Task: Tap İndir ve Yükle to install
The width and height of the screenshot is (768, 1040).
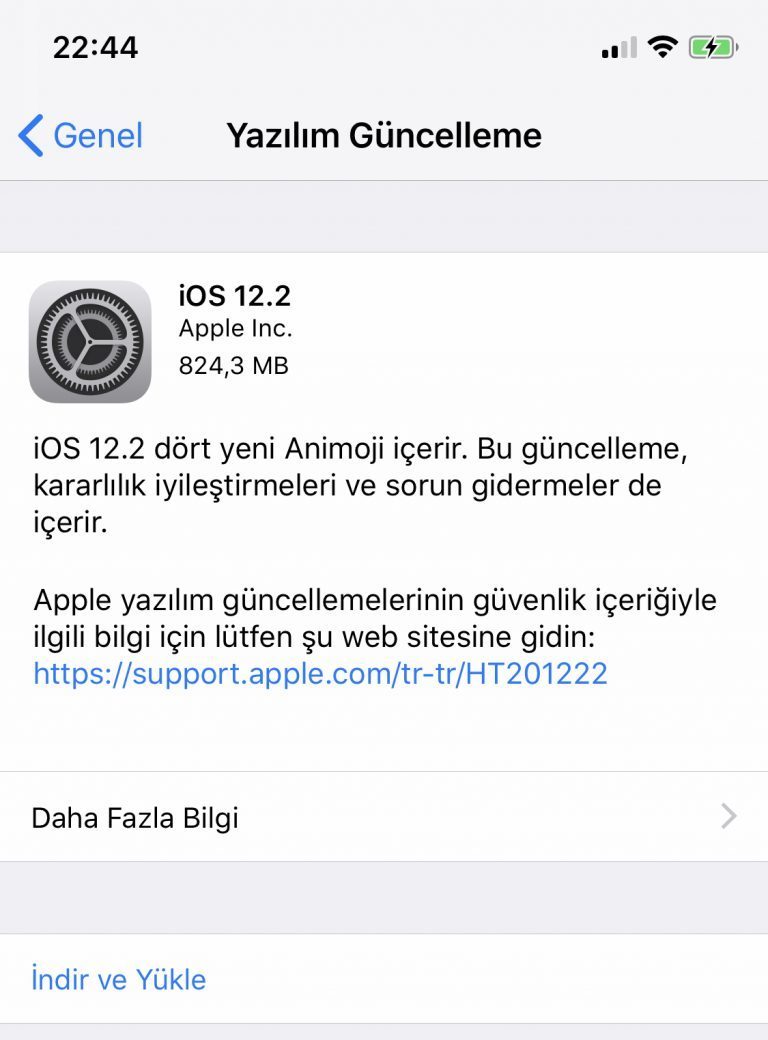Action: coord(119,979)
